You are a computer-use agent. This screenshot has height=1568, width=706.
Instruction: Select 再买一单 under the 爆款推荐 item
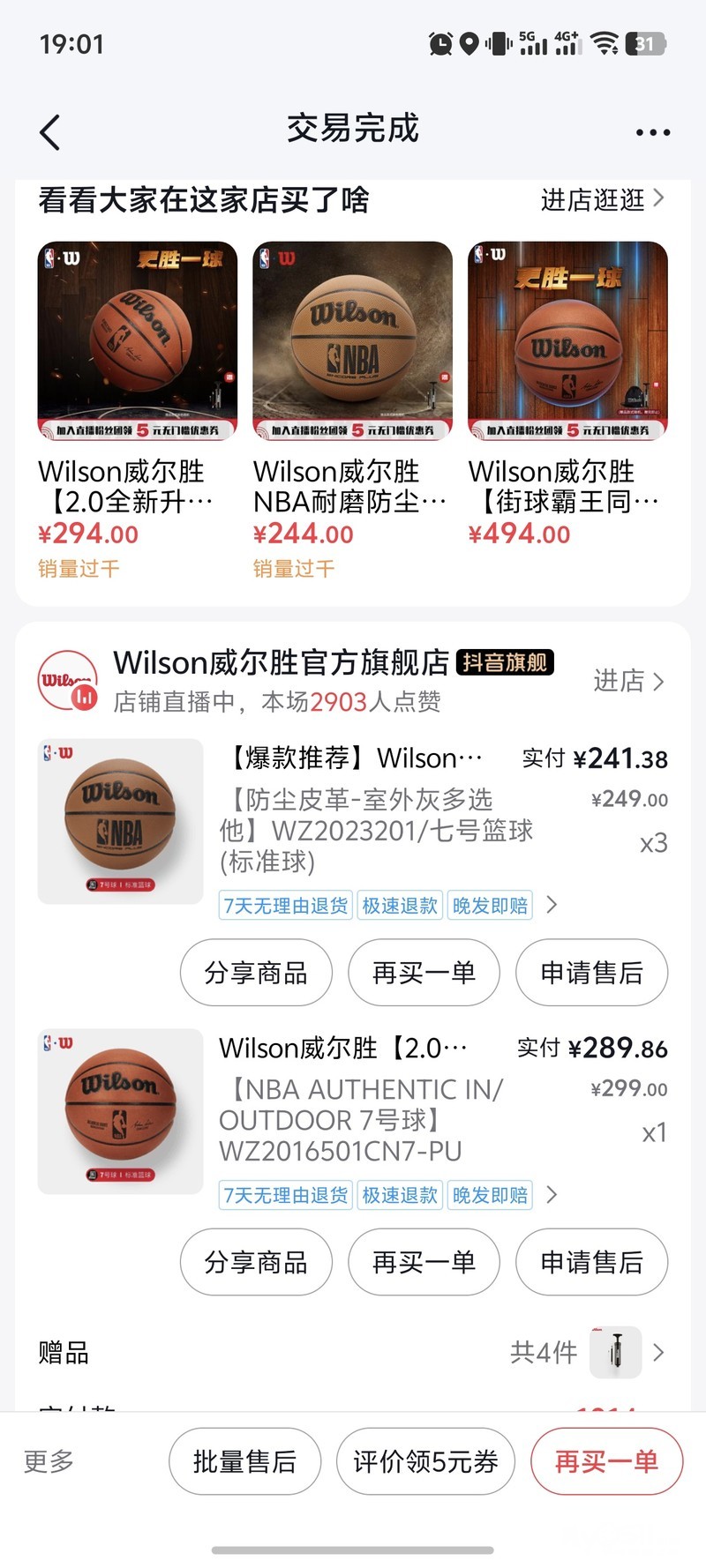point(424,973)
